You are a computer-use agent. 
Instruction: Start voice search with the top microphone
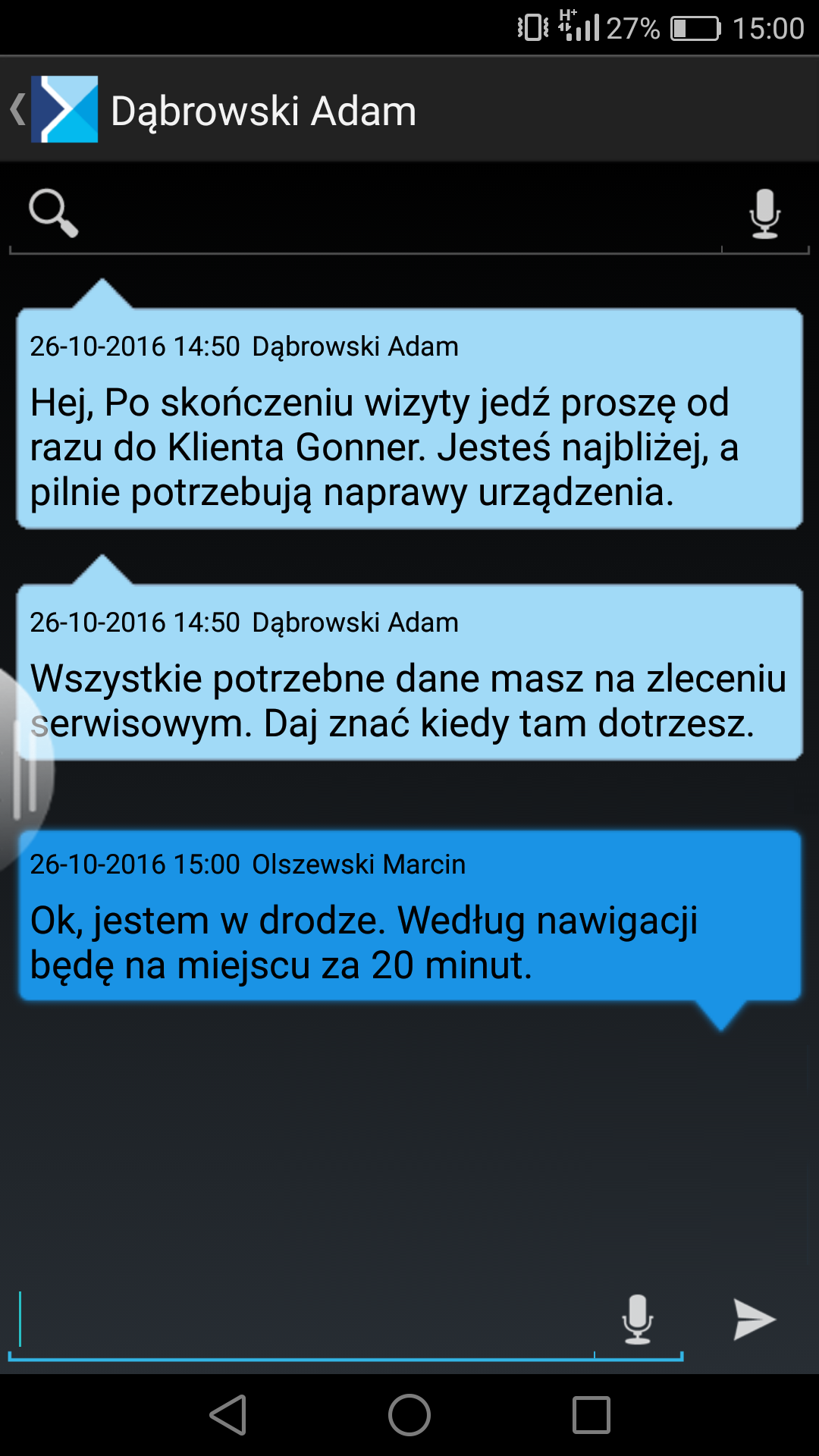pos(764,214)
